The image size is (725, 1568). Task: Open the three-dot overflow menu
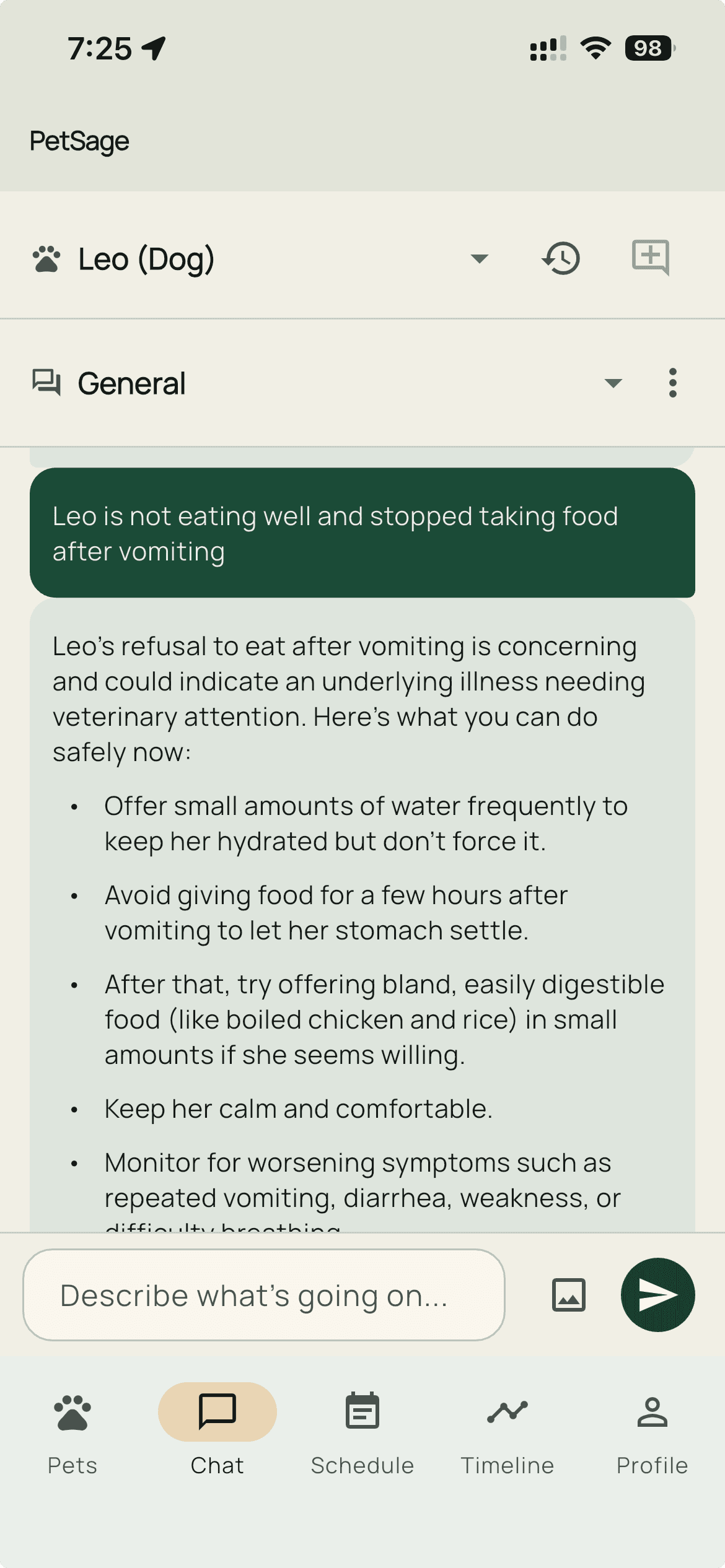[x=673, y=383]
